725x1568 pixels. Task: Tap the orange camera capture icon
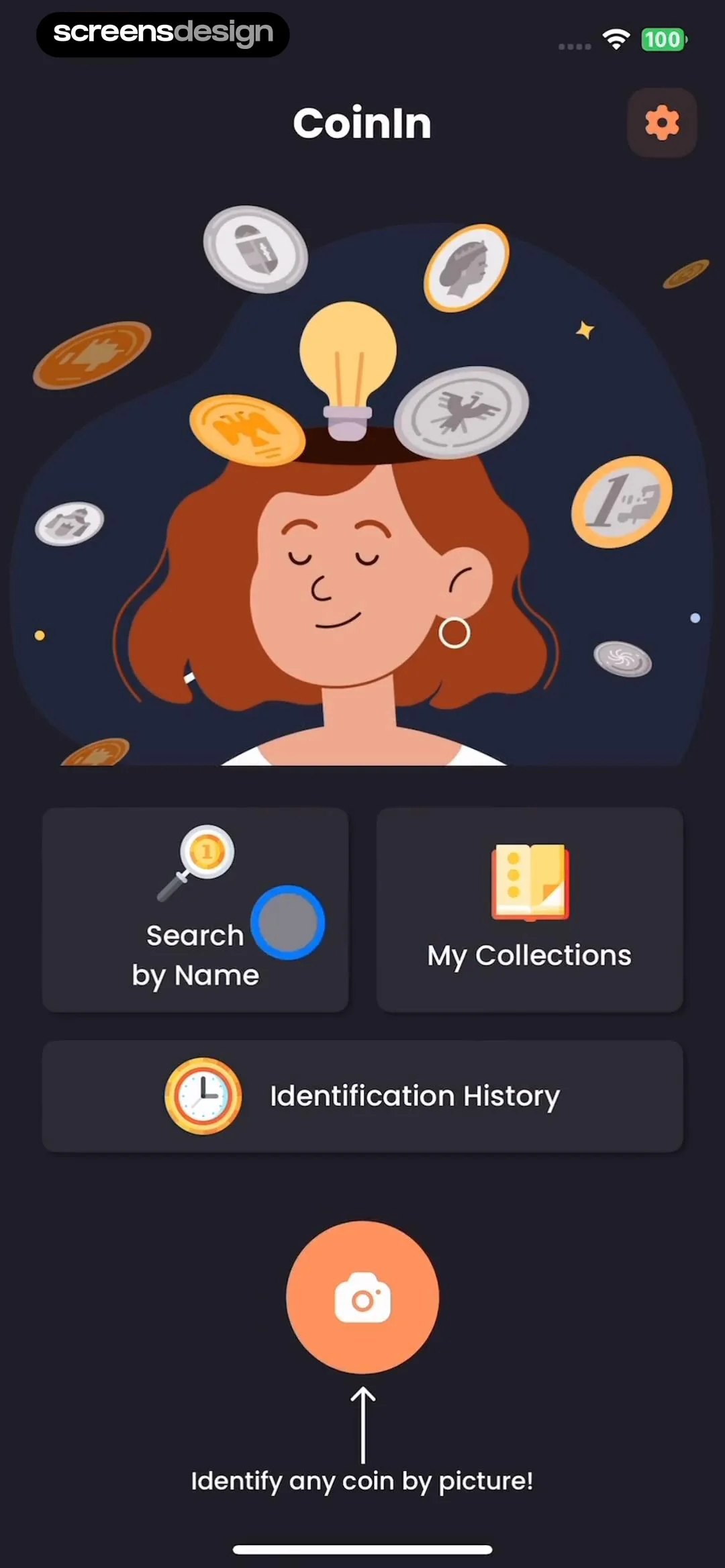coord(362,1297)
